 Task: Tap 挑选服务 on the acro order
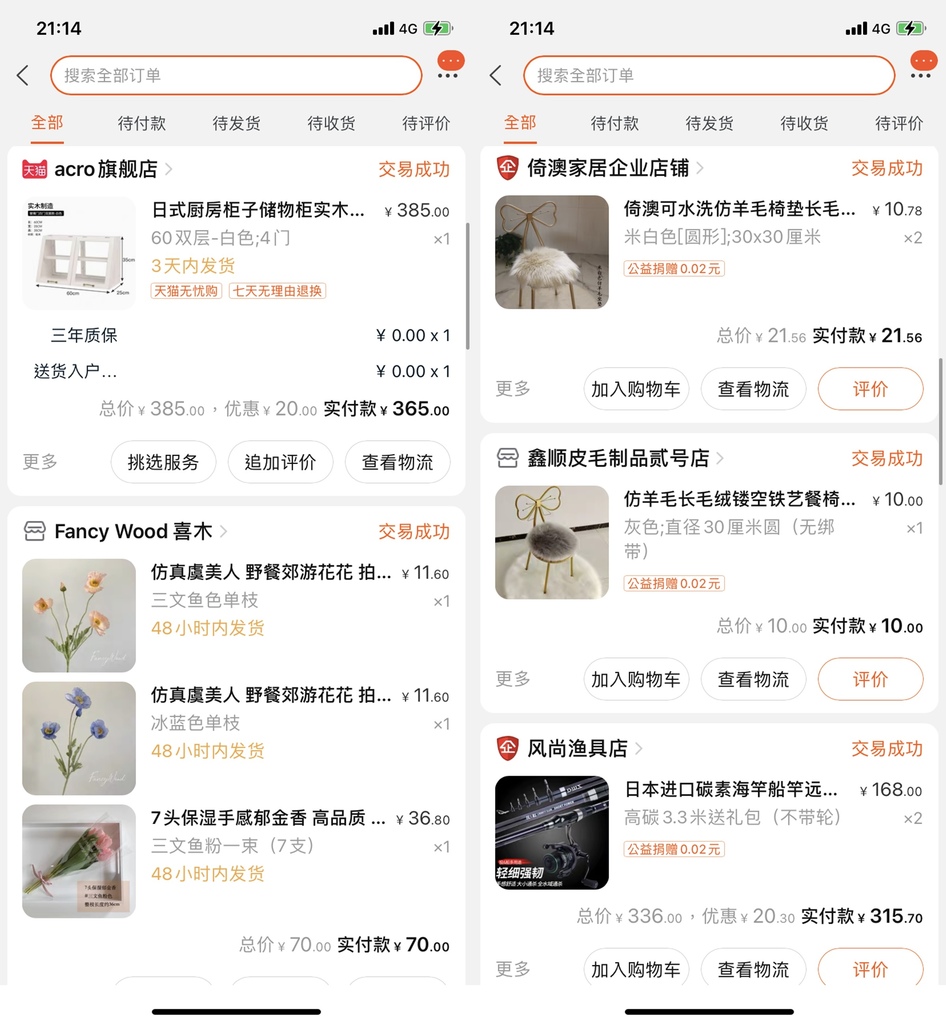tap(163, 462)
